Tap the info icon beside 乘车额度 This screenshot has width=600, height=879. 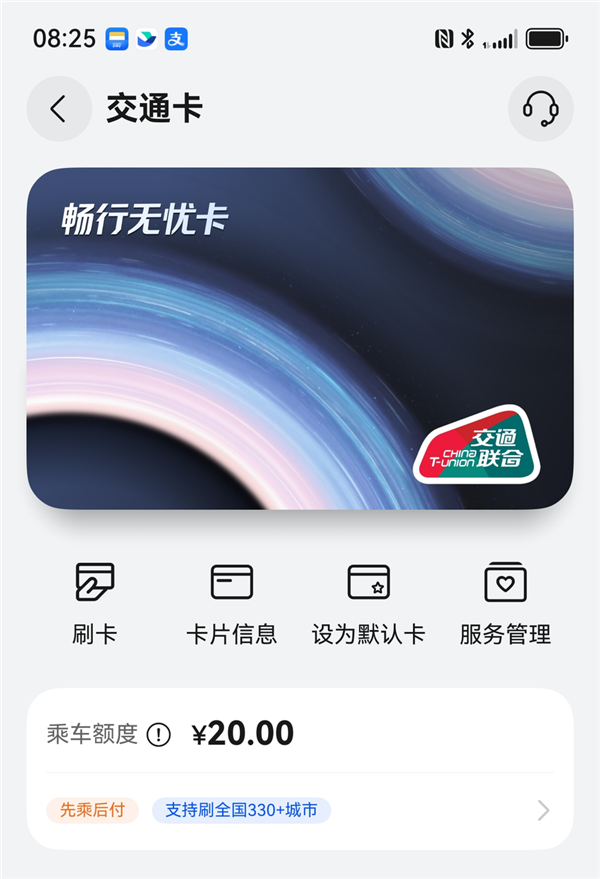[159, 735]
